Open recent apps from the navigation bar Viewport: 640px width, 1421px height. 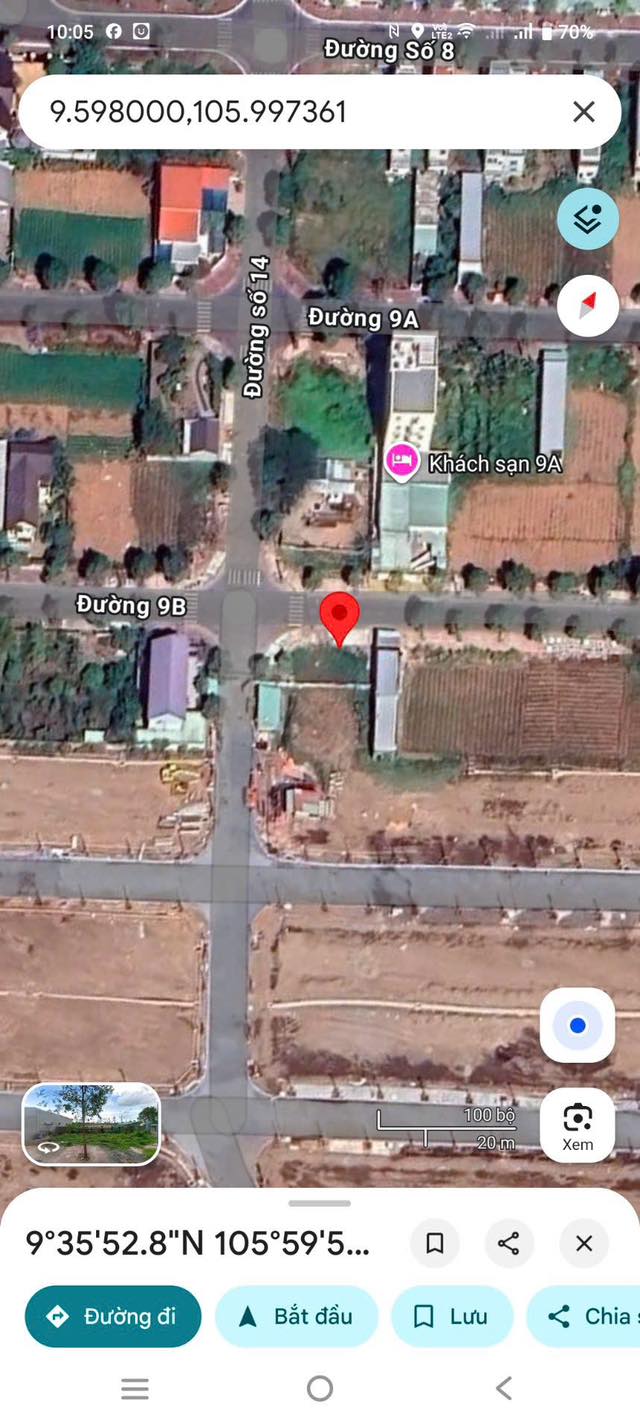pyautogui.click(x=135, y=1388)
